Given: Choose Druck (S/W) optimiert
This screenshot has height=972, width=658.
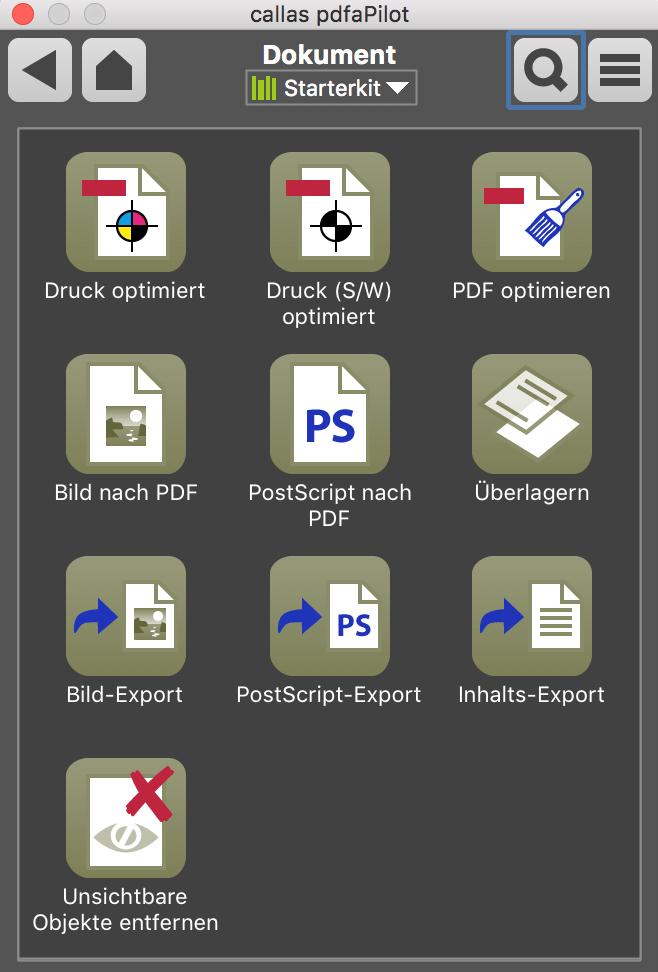Looking at the screenshot, I should tap(329, 212).
